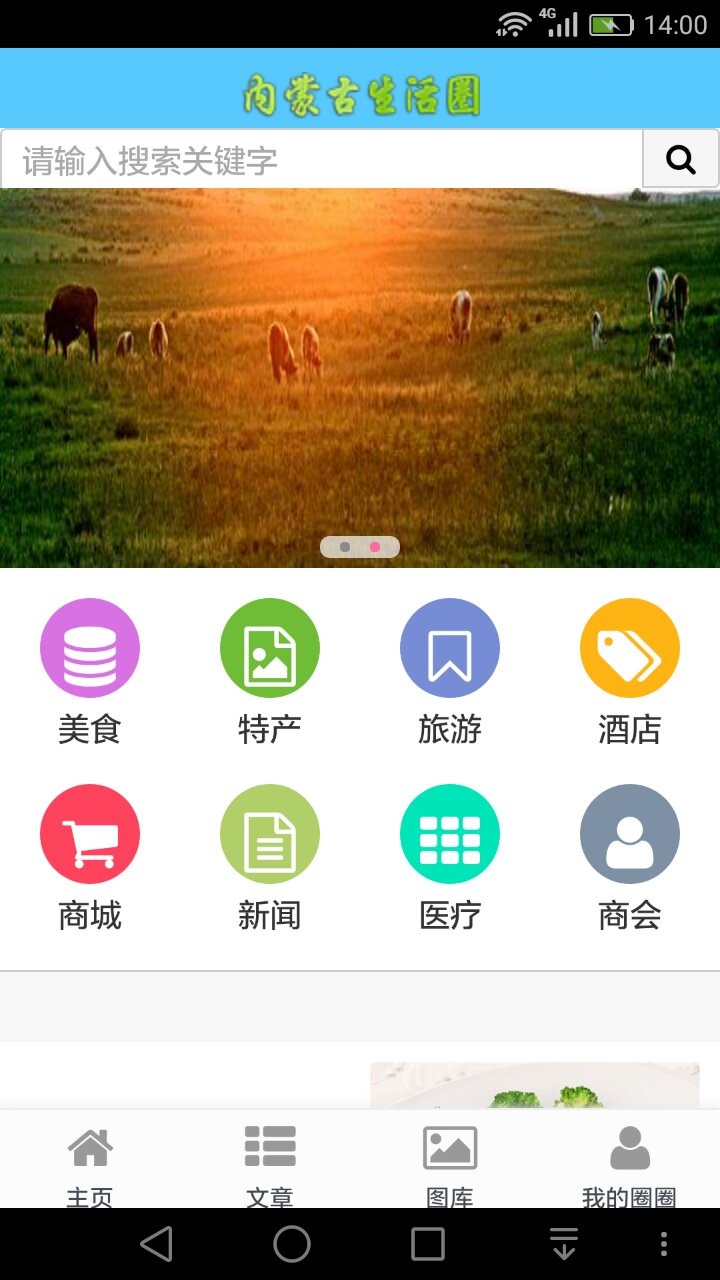
Task: Tap the magnifier search button
Action: click(681, 159)
